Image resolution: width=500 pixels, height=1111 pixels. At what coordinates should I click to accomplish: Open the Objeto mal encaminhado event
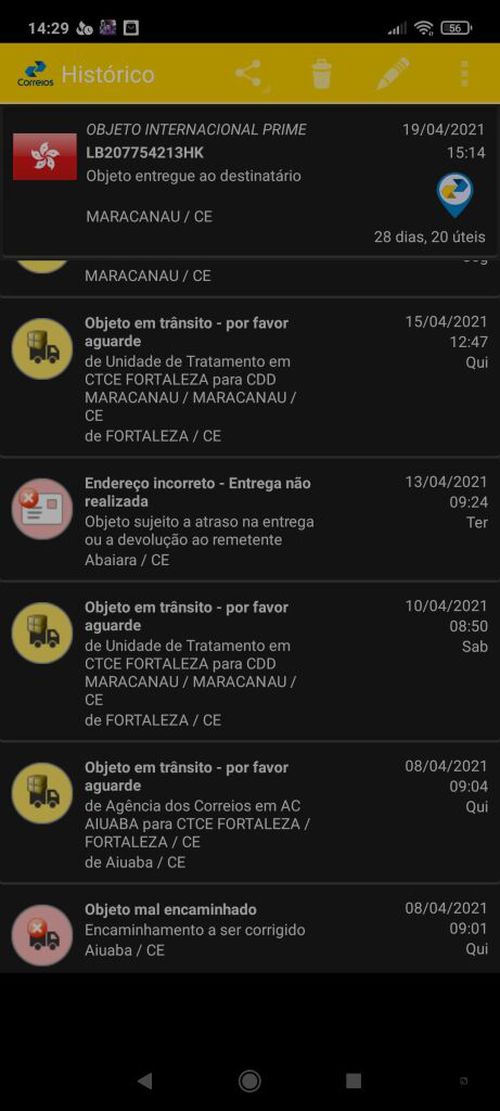coord(250,929)
